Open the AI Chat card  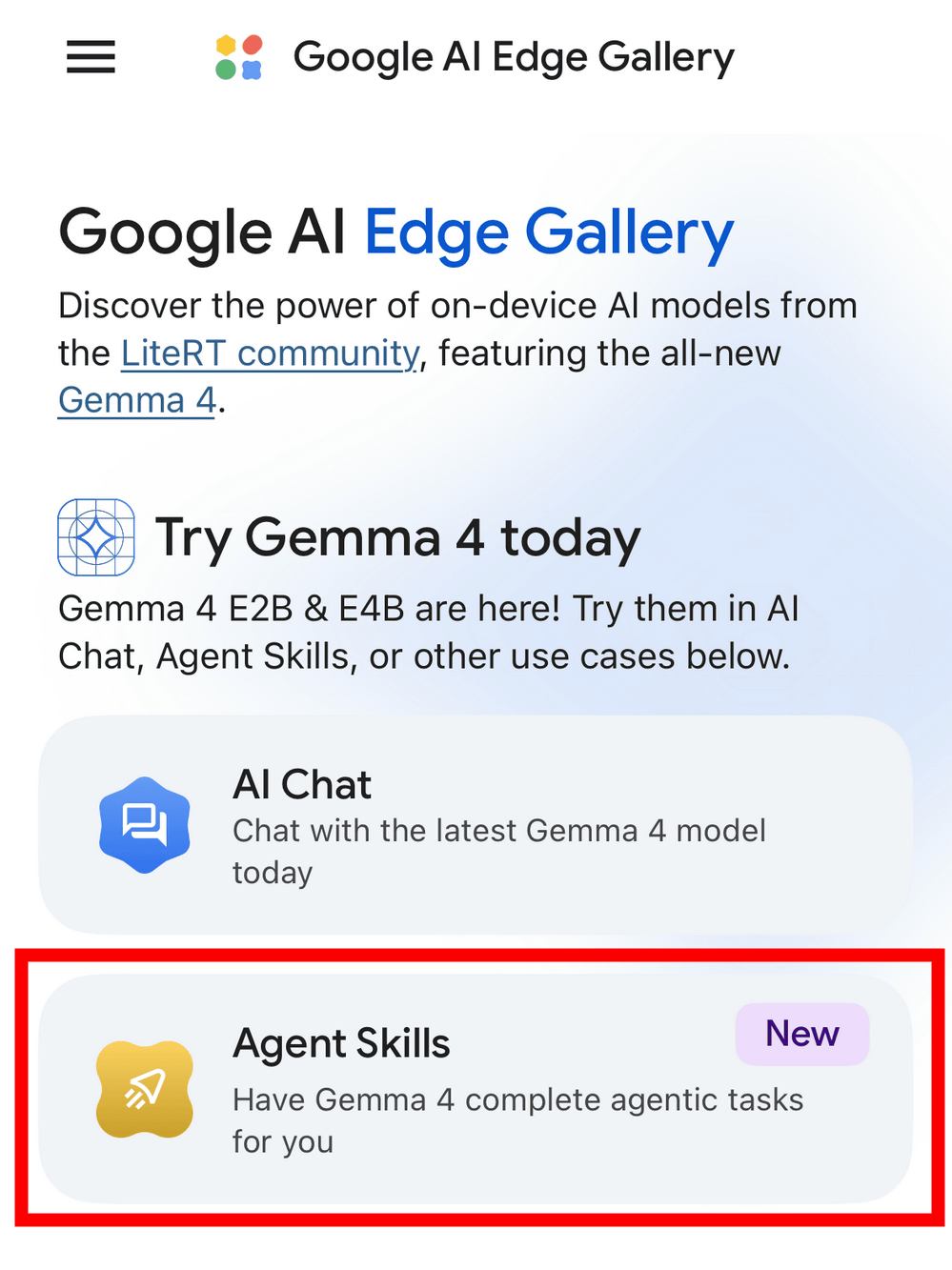click(x=475, y=825)
